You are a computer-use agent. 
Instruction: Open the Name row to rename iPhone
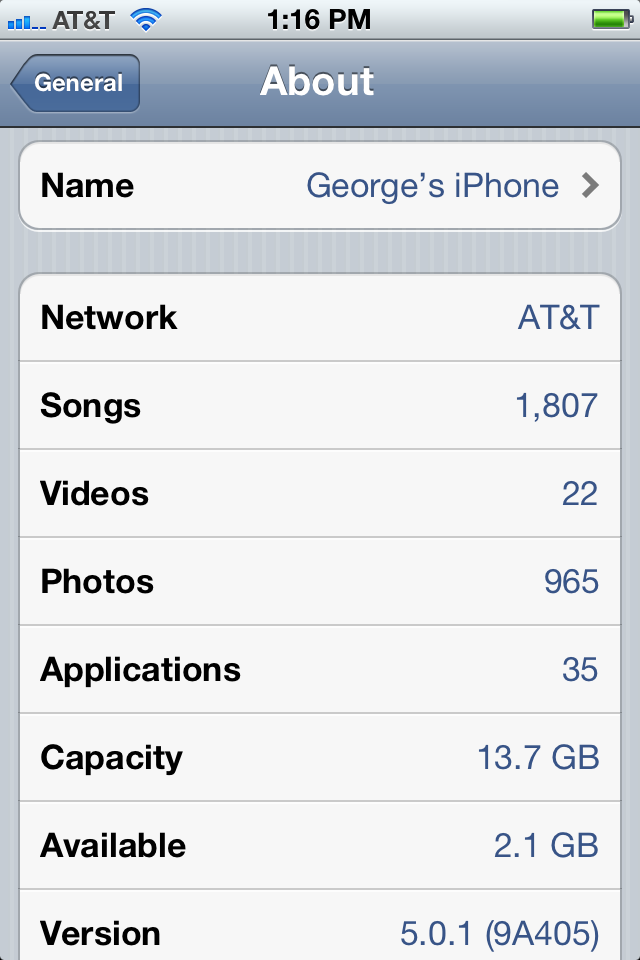click(x=320, y=186)
